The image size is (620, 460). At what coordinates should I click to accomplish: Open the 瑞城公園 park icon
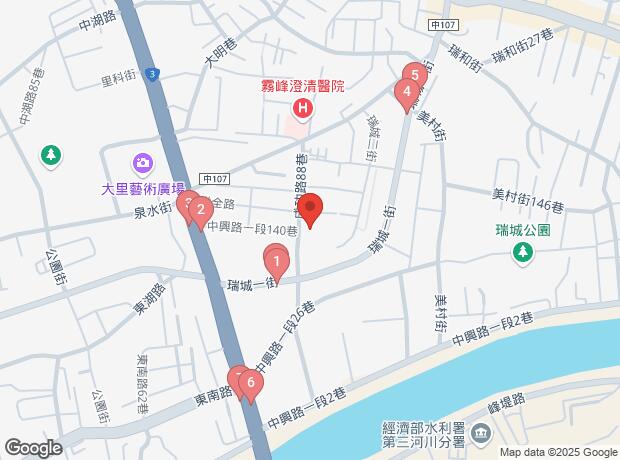[521, 253]
